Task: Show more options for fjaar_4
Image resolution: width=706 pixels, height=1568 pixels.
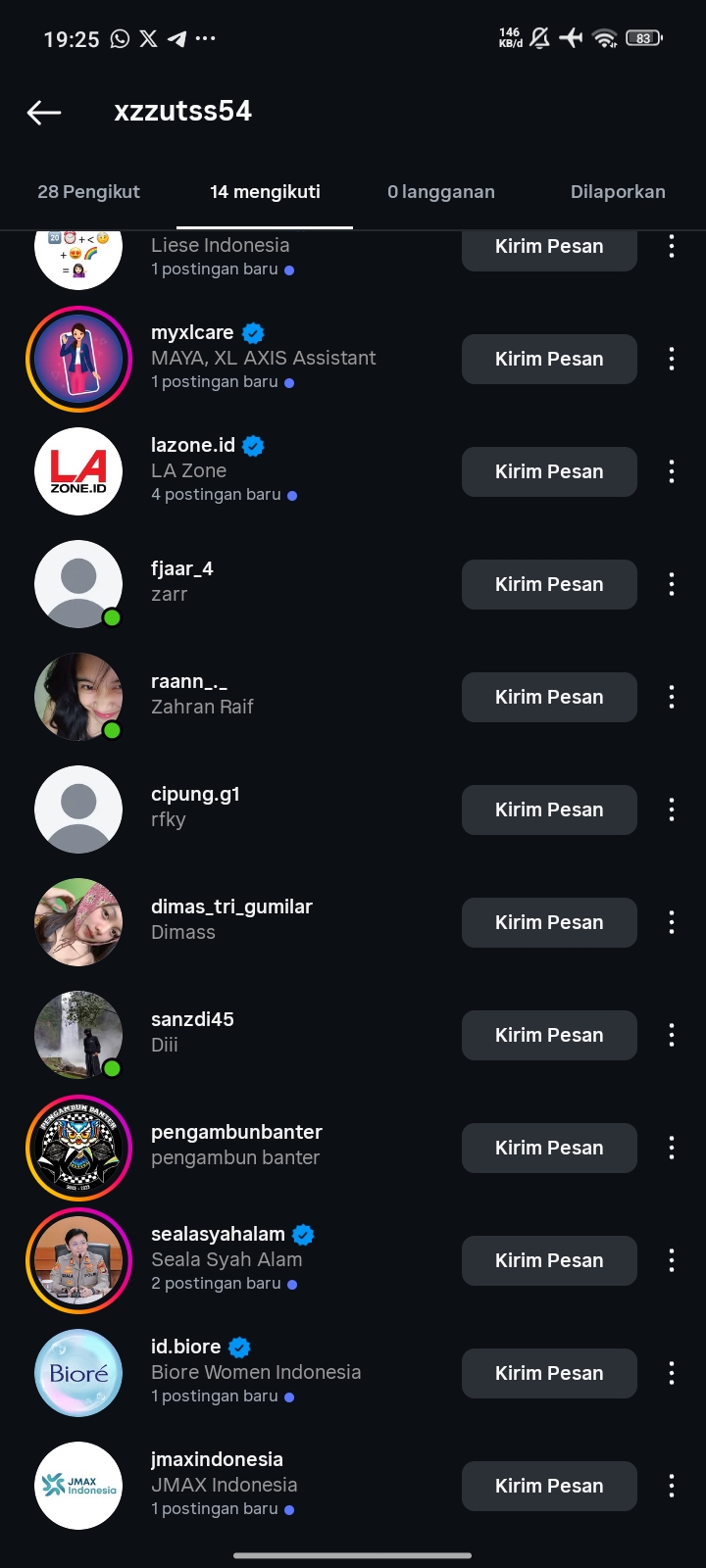Action: 672,584
